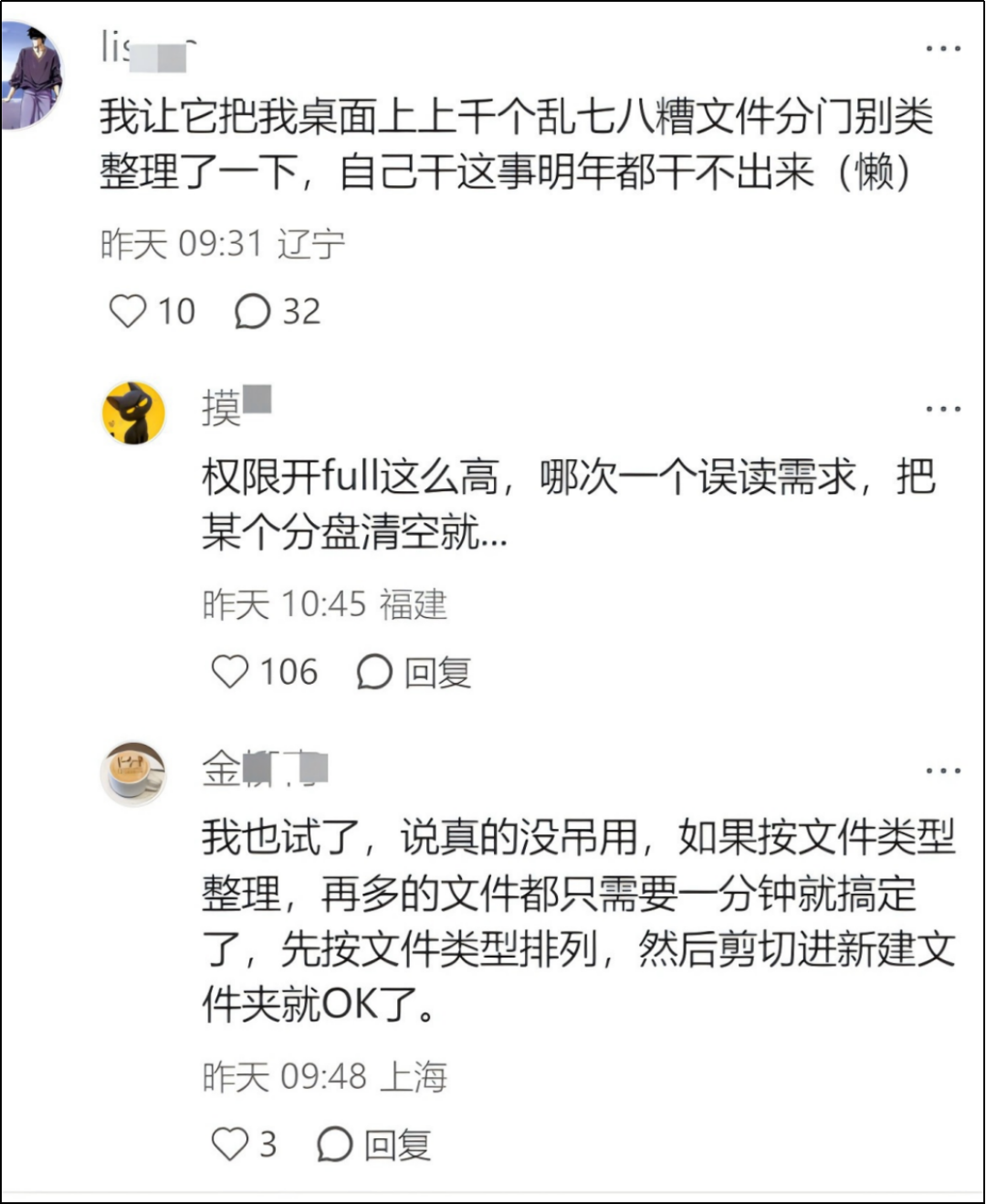
Task: Reply to the 09:48 上海 comment
Action: 374,1144
